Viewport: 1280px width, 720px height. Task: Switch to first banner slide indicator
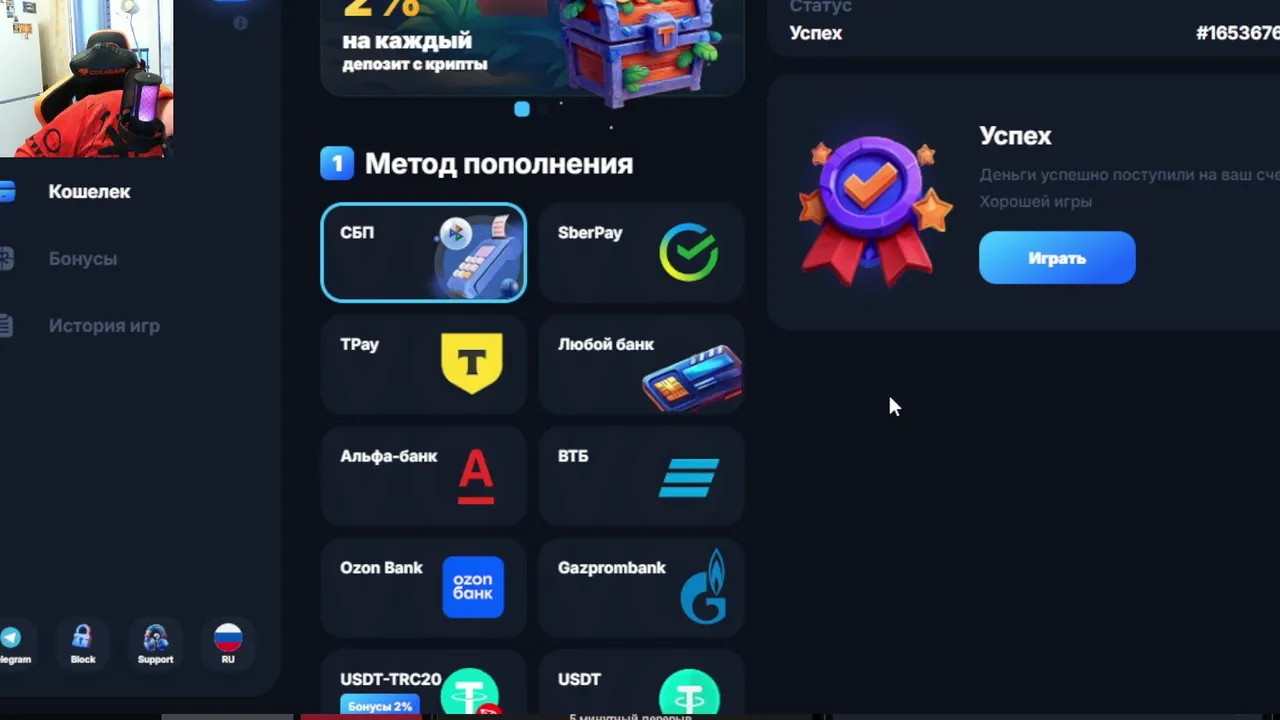click(522, 109)
